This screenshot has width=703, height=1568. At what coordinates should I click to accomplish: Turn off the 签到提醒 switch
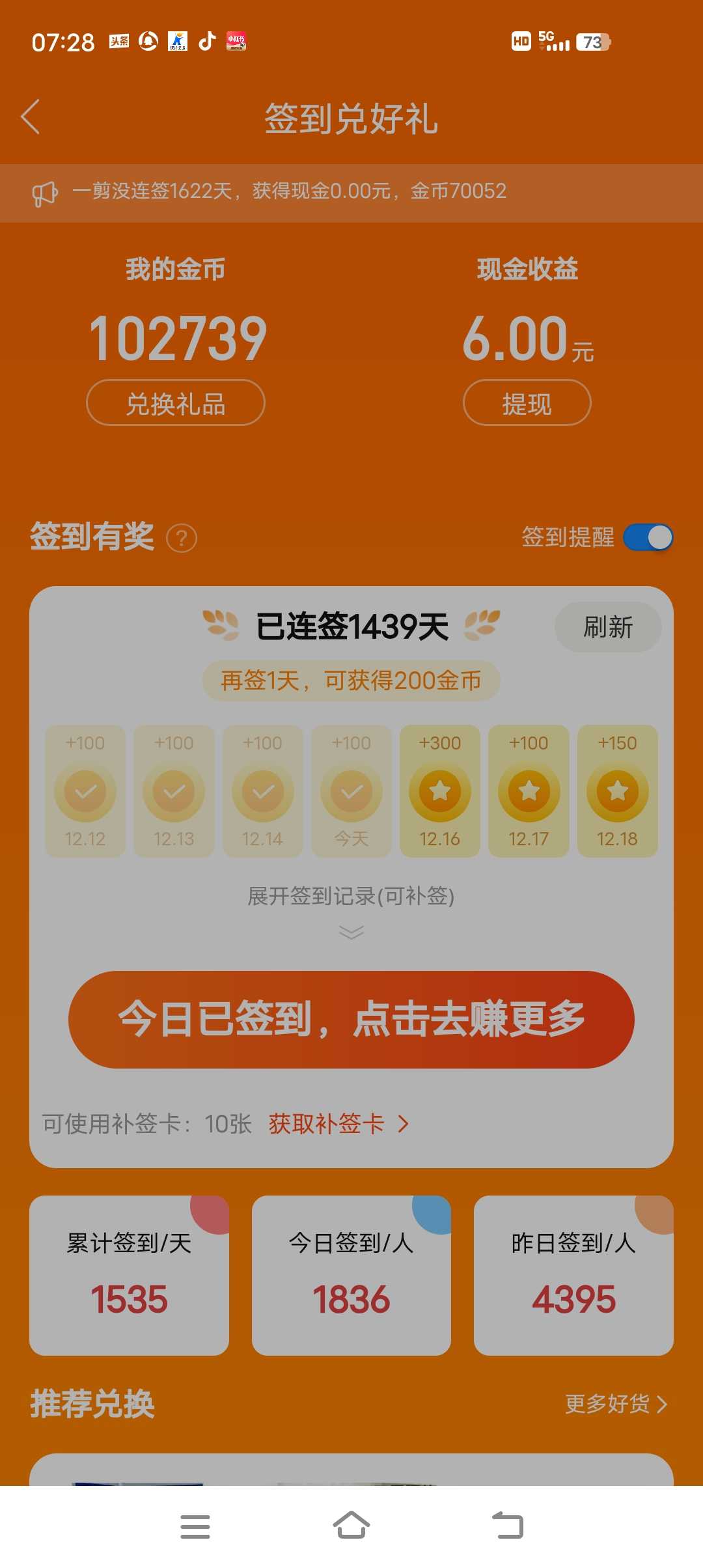(x=648, y=538)
